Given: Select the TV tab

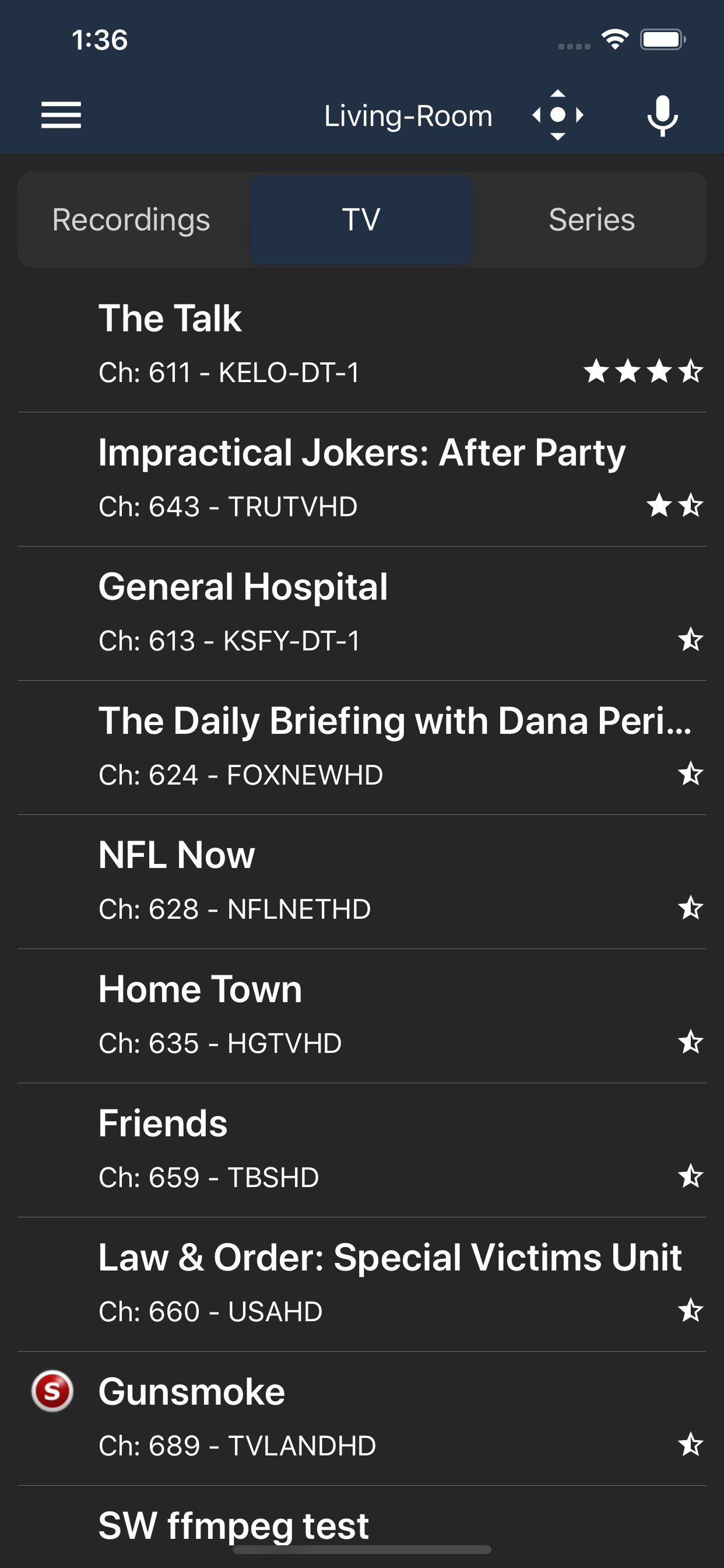Looking at the screenshot, I should pos(361,220).
